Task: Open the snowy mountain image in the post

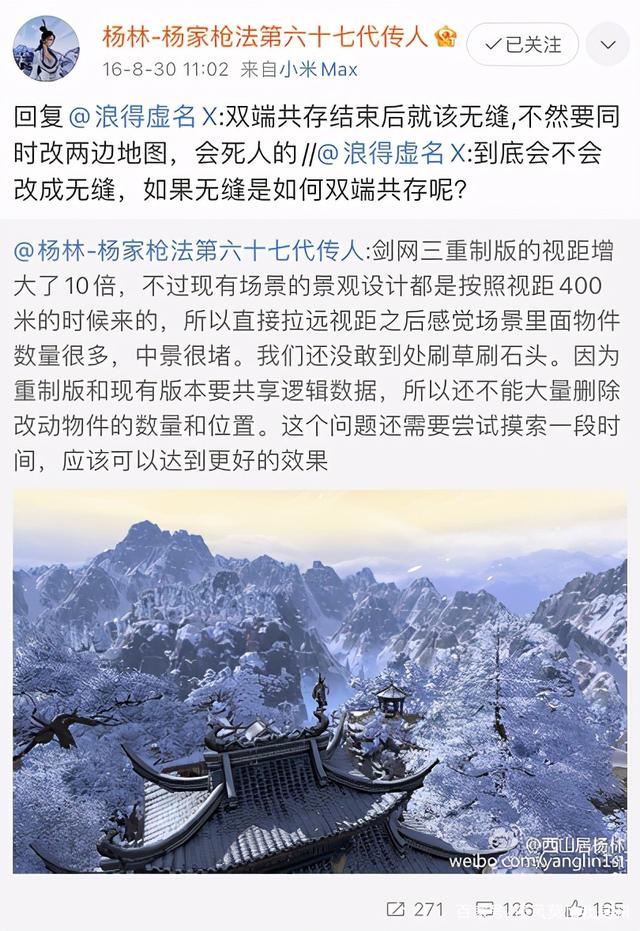Action: click(x=320, y=680)
